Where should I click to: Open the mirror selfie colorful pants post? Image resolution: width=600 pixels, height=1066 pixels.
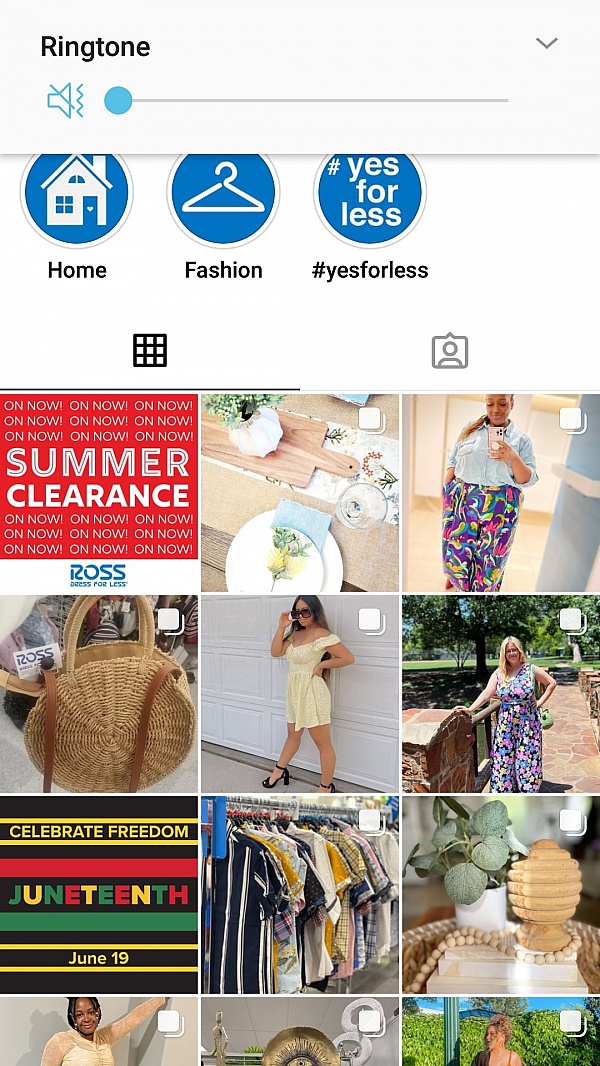pyautogui.click(x=501, y=493)
